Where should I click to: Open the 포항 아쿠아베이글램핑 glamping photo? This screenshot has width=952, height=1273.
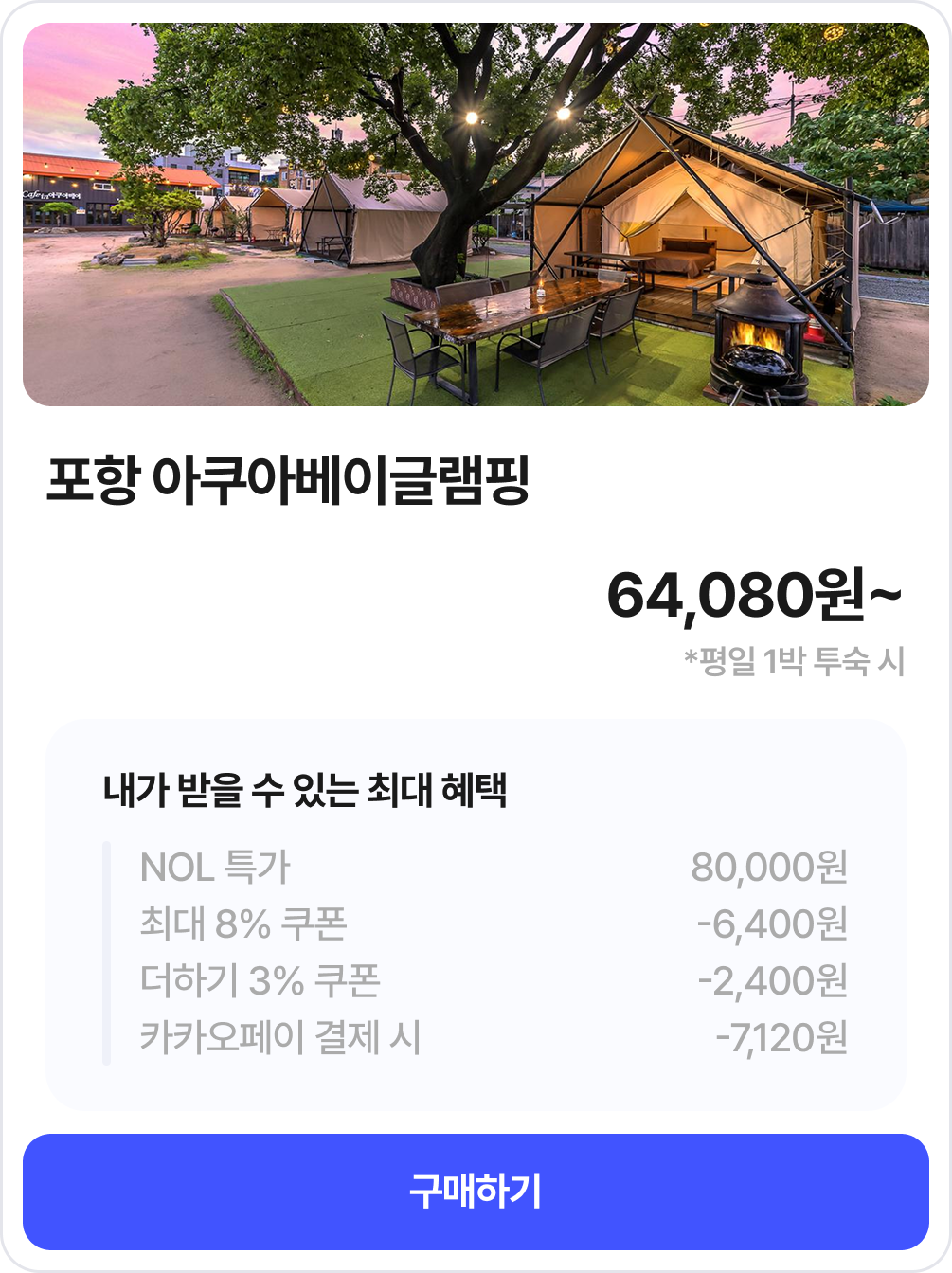[476, 215]
